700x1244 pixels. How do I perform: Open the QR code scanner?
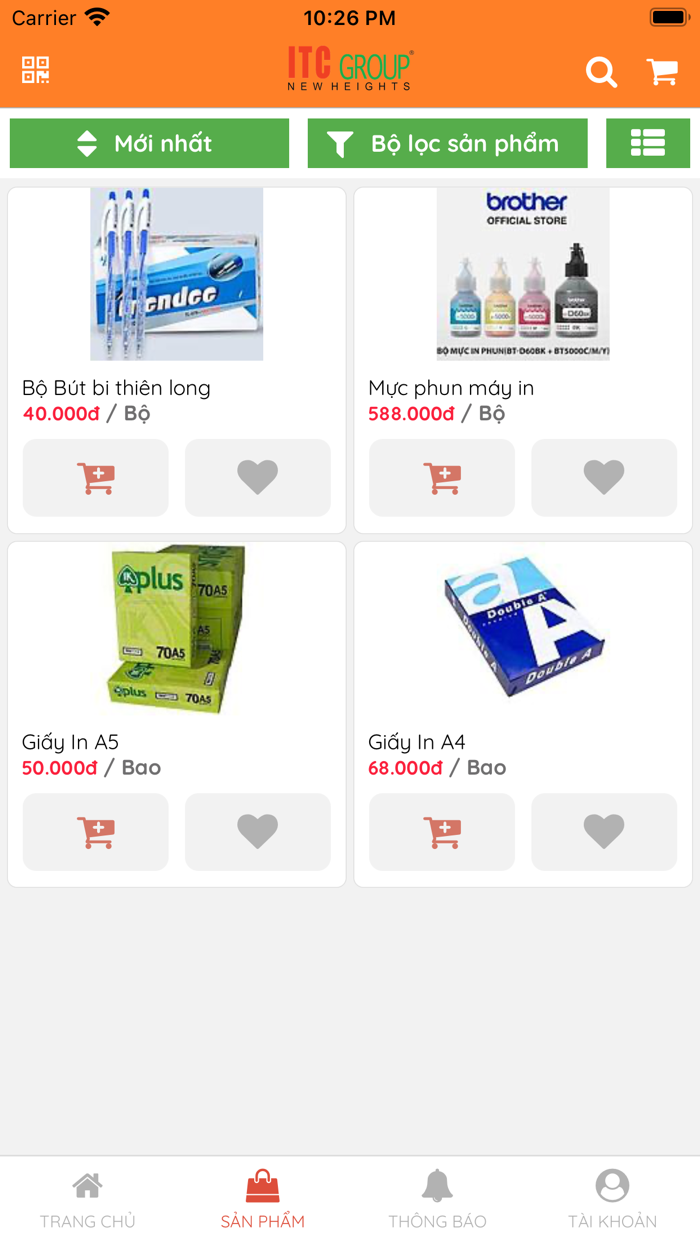pos(36,70)
